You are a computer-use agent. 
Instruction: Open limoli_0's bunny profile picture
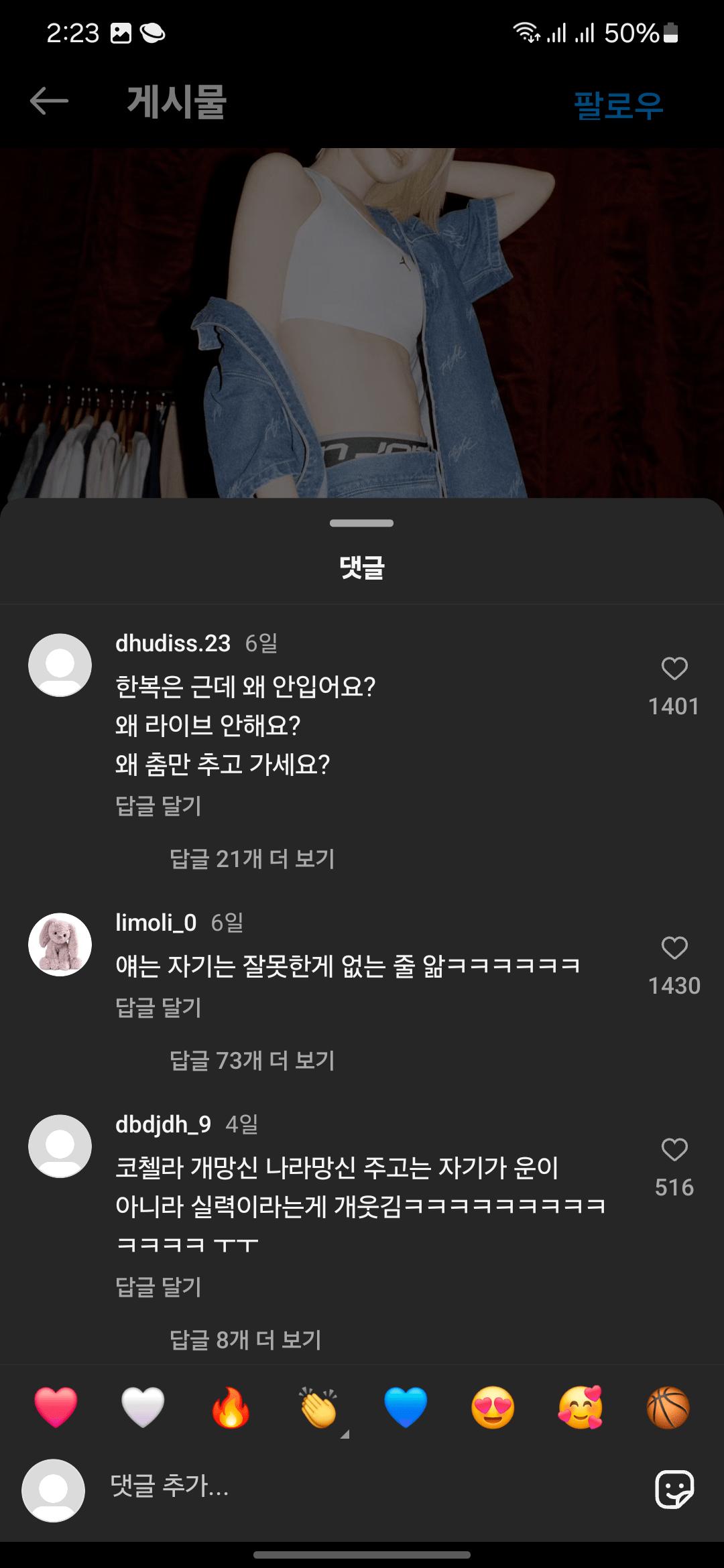click(60, 944)
